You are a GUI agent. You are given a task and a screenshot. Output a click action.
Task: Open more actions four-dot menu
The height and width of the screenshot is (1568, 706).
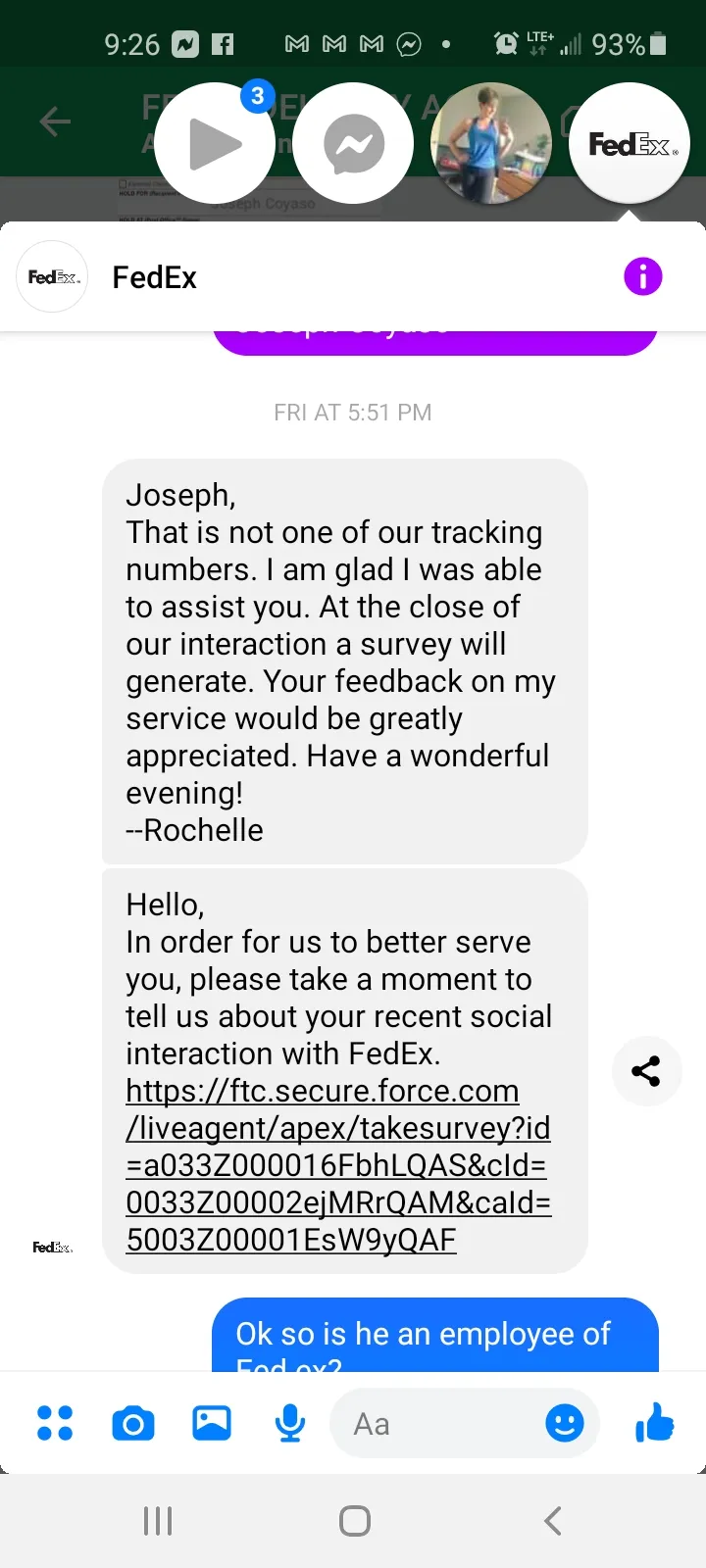coord(55,1423)
